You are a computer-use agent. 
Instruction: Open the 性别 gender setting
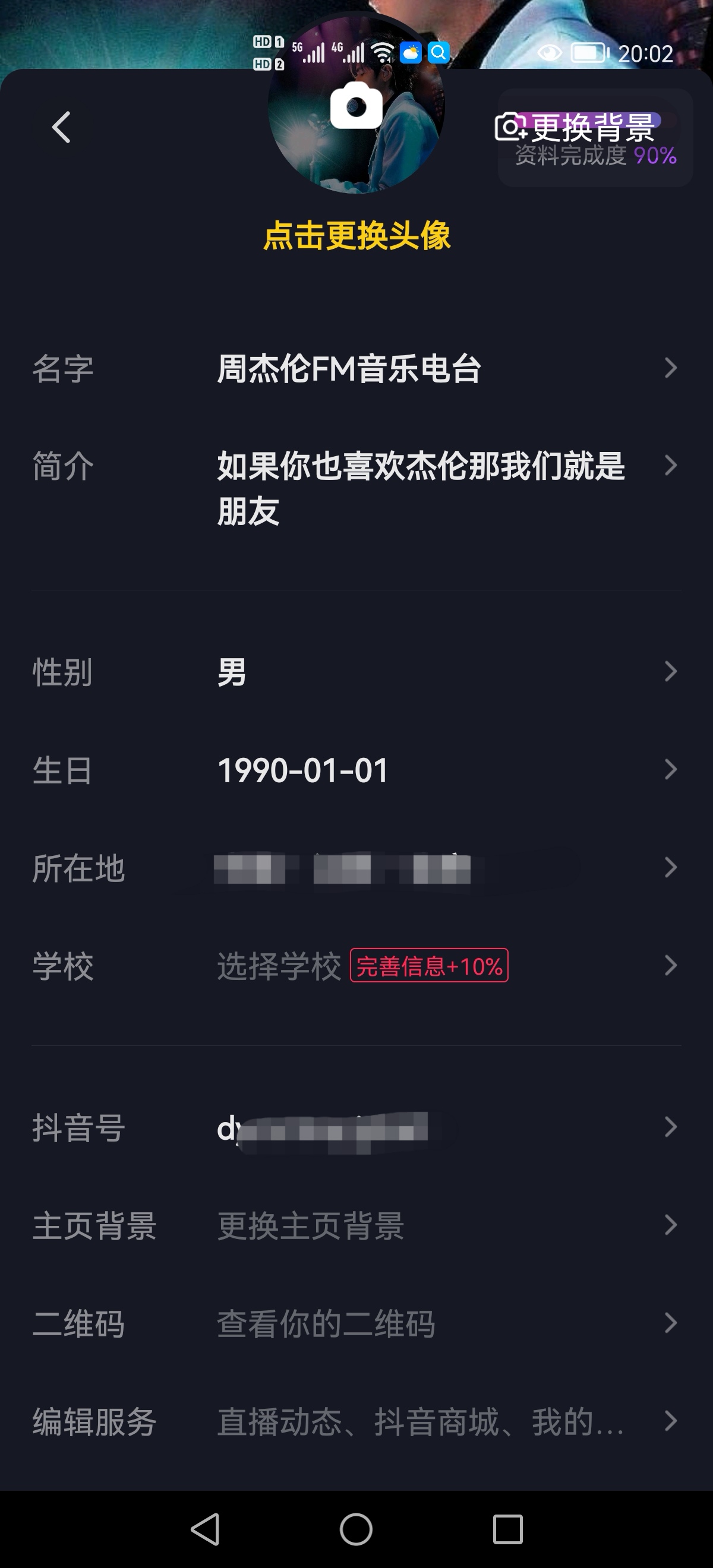[356, 672]
